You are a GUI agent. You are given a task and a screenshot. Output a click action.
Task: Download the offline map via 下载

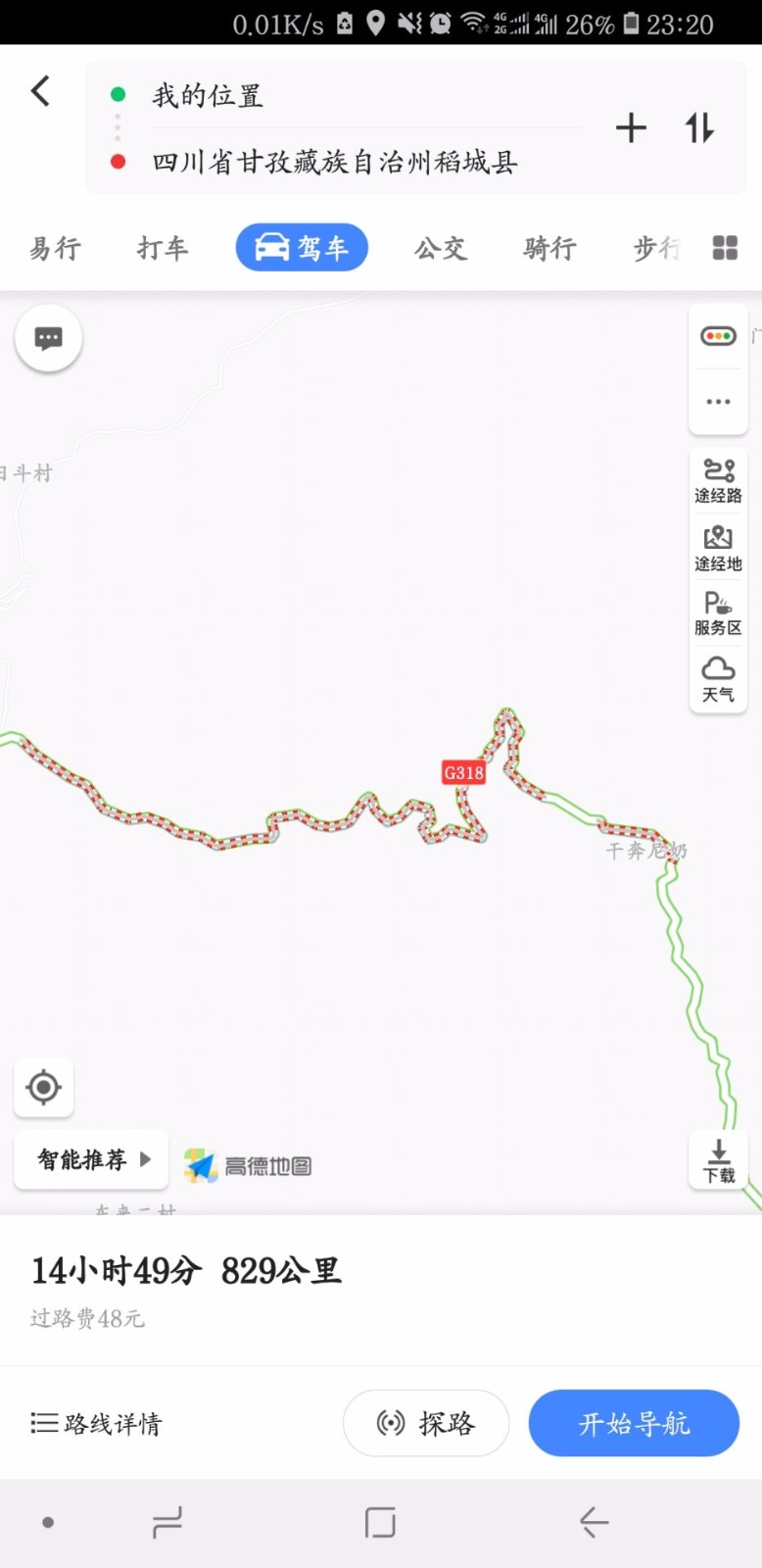click(719, 1161)
